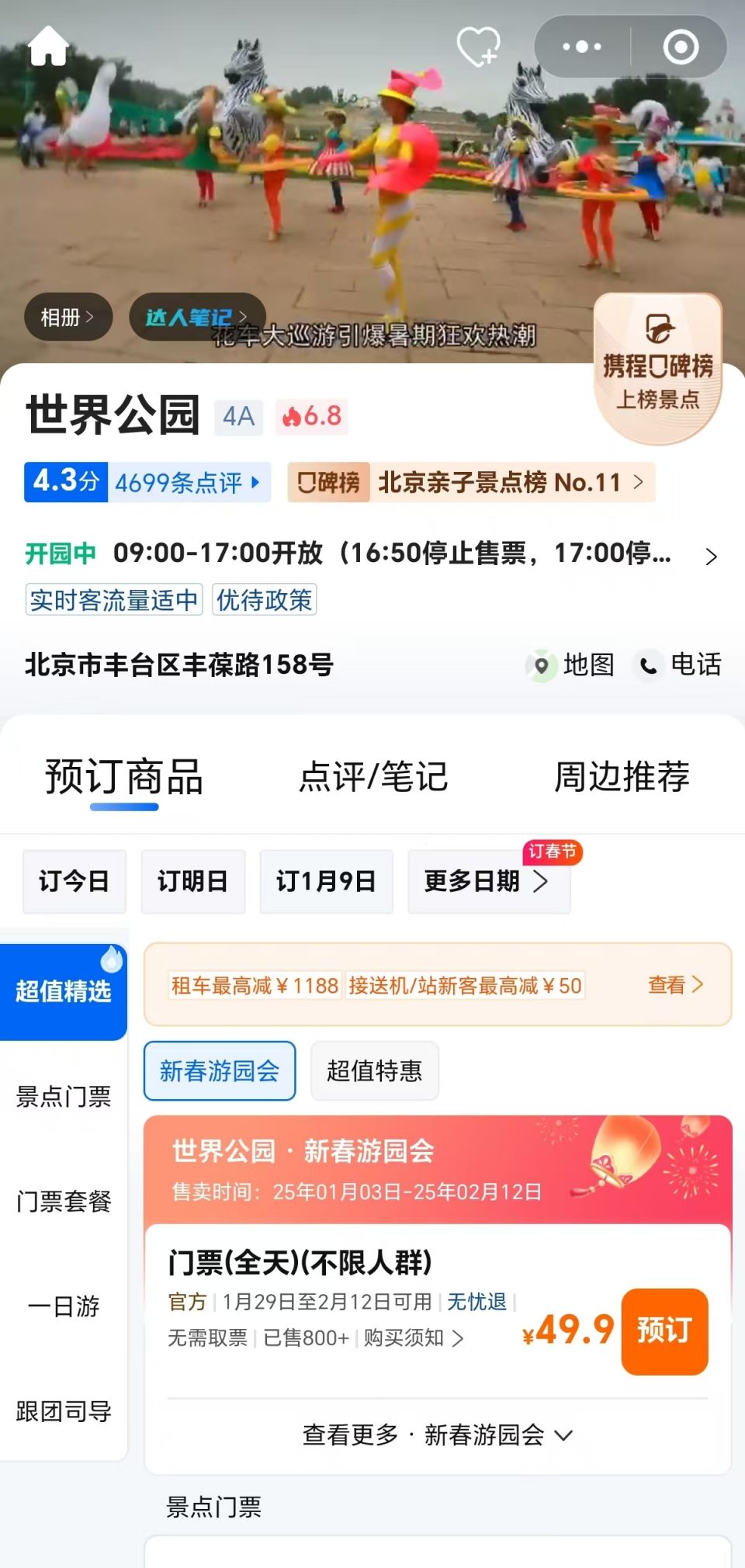Tap 预订 for the ¥49.9 ticket
The width and height of the screenshot is (745, 1568).
664,1330
